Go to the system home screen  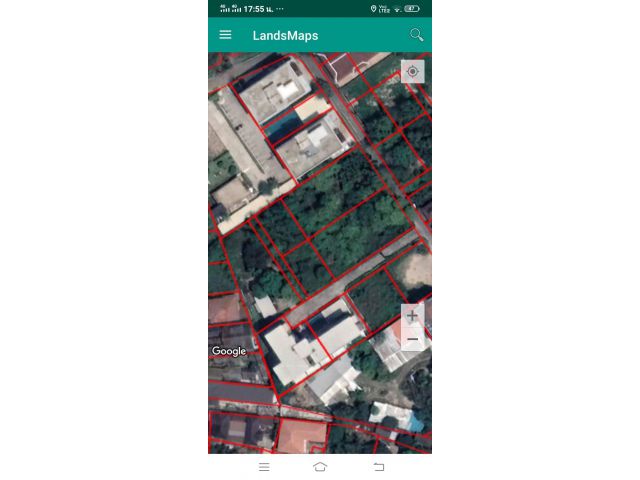coord(320,467)
